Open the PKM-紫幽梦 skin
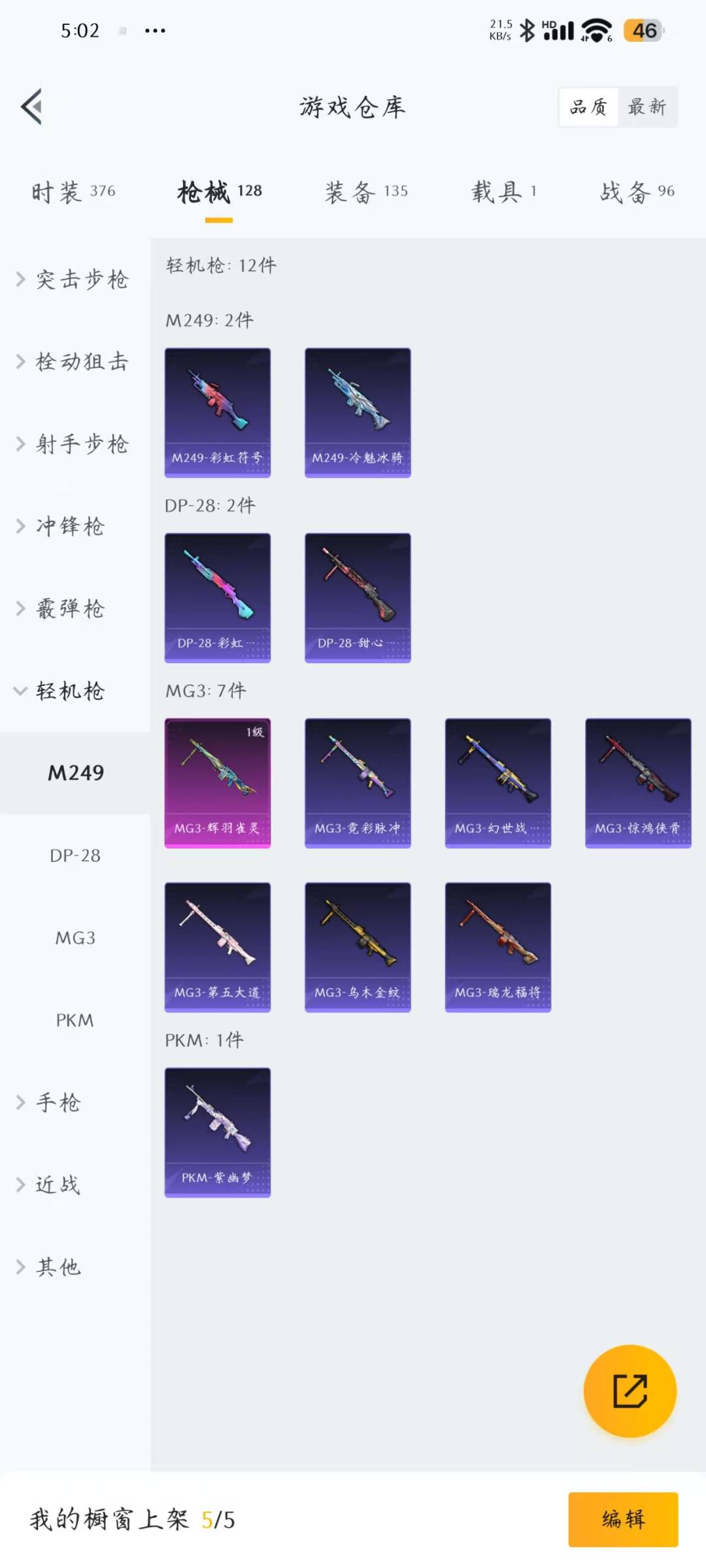This screenshot has width=706, height=1568. click(x=218, y=1132)
